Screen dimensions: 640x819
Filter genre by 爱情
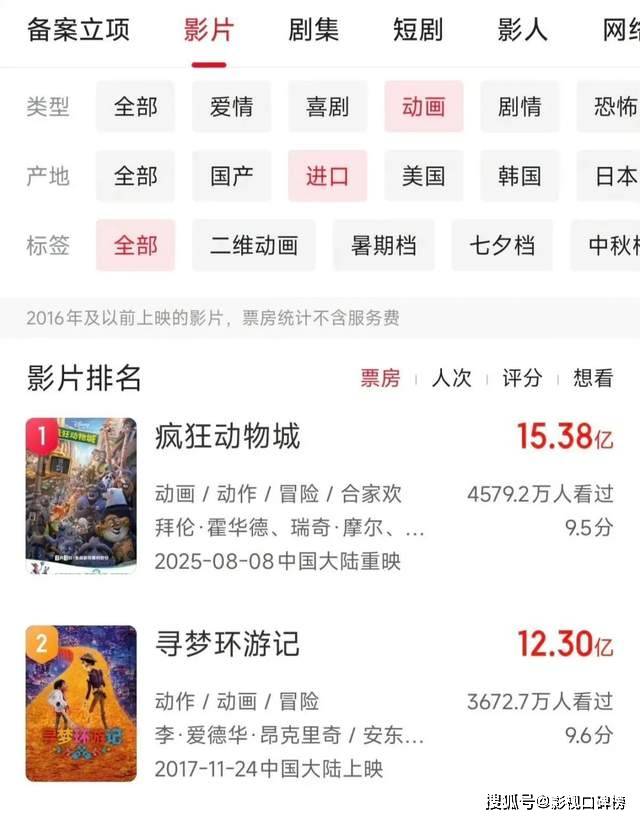(232, 107)
